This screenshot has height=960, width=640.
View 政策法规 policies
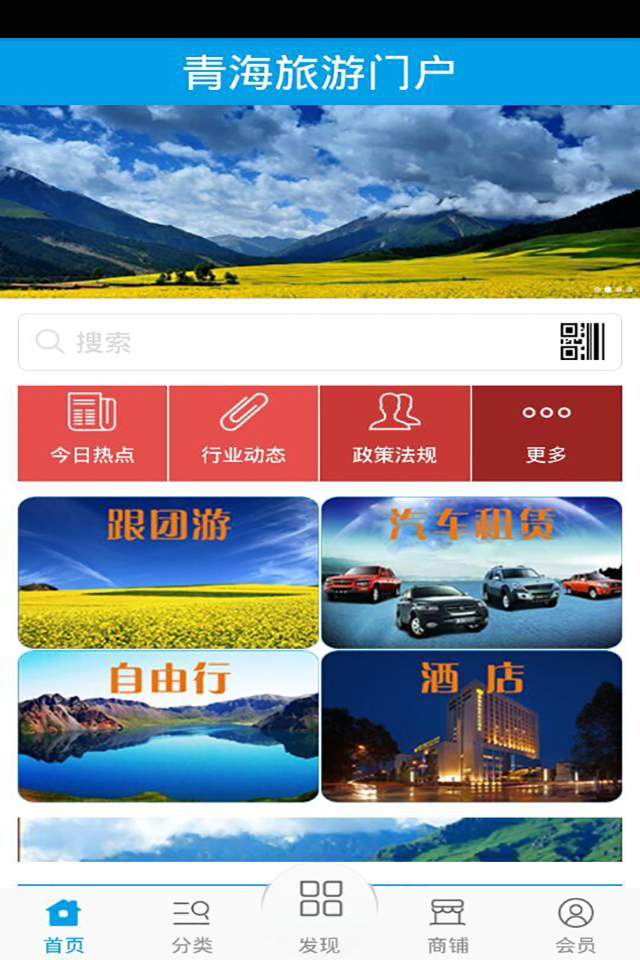[x=395, y=433]
